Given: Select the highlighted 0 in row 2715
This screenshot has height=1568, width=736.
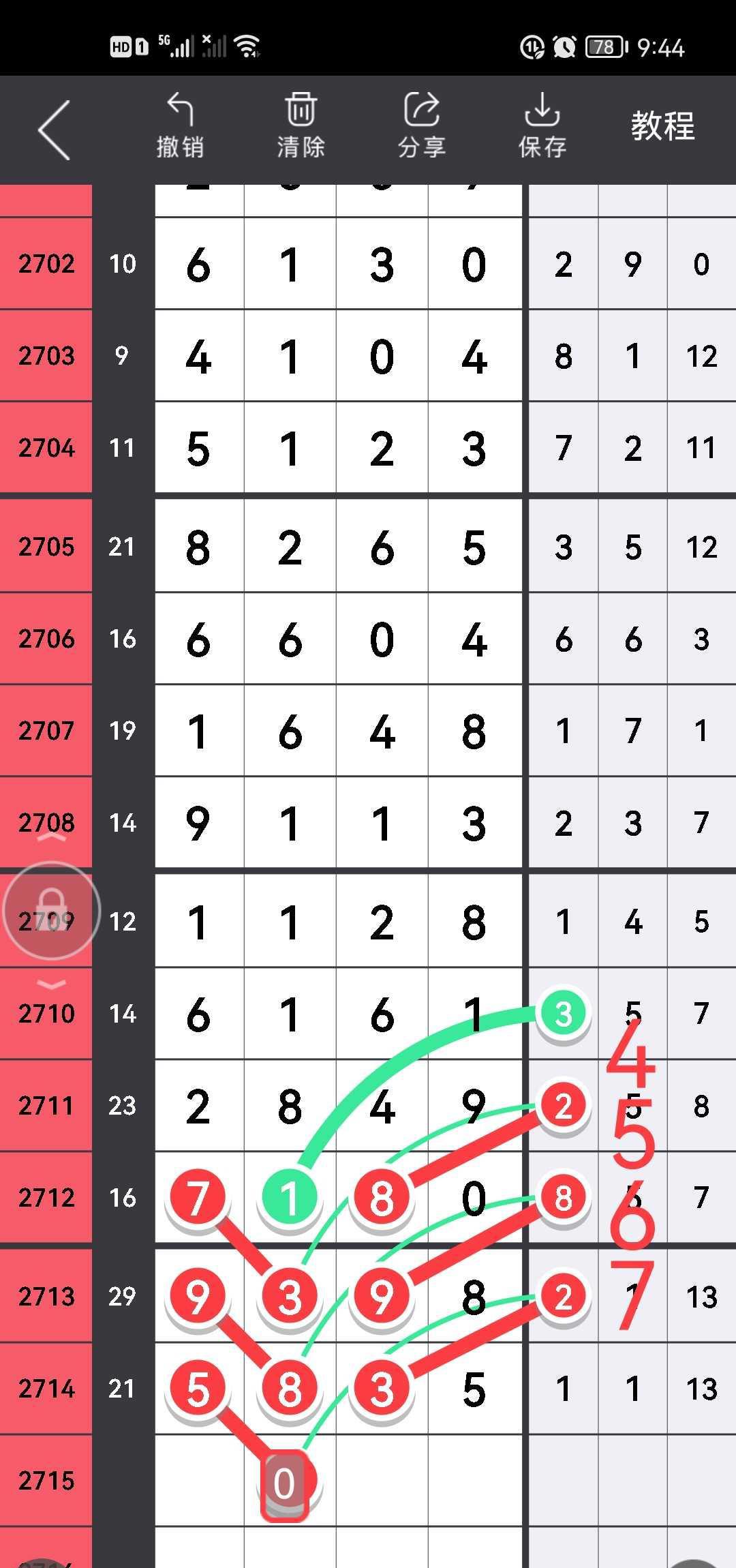Looking at the screenshot, I should click(285, 1484).
